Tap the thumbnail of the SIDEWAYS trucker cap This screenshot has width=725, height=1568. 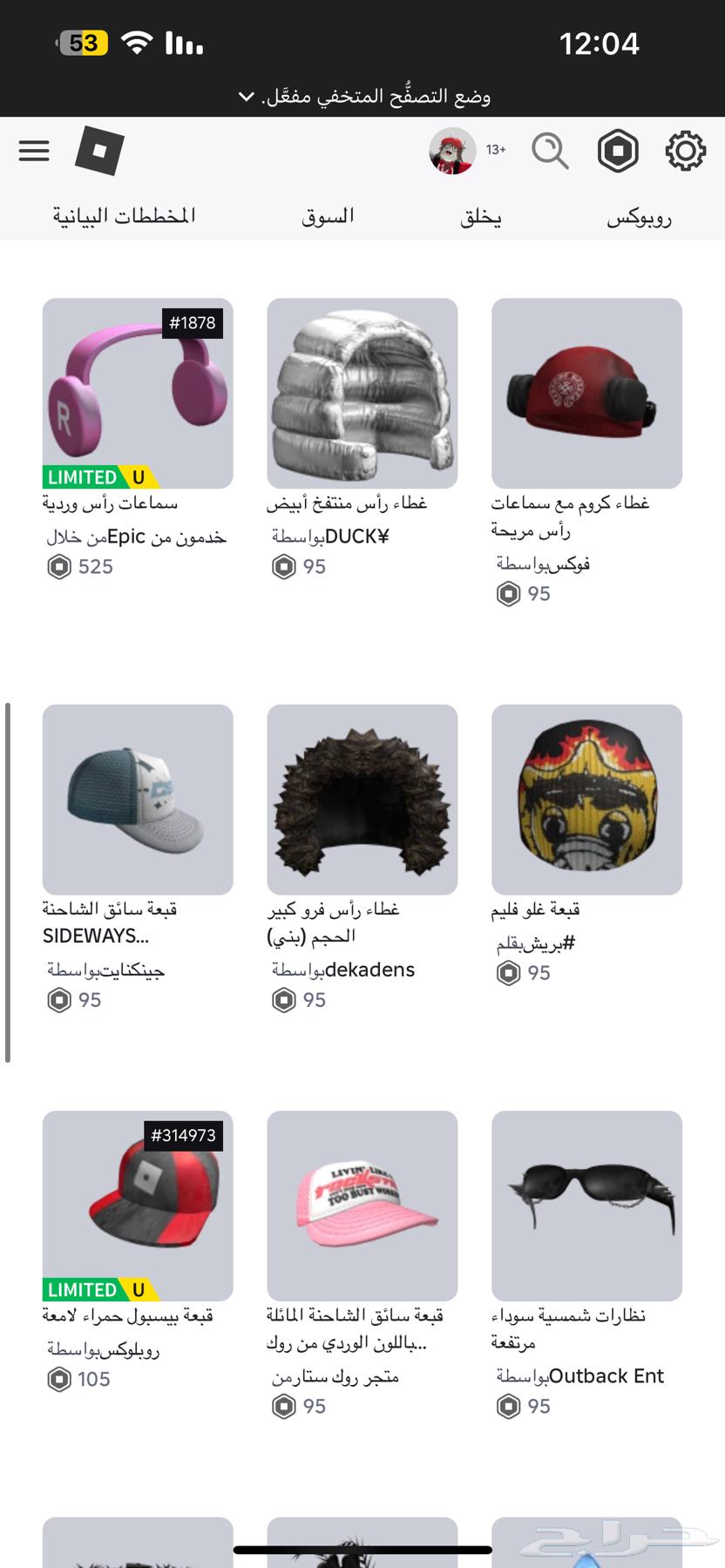point(137,800)
